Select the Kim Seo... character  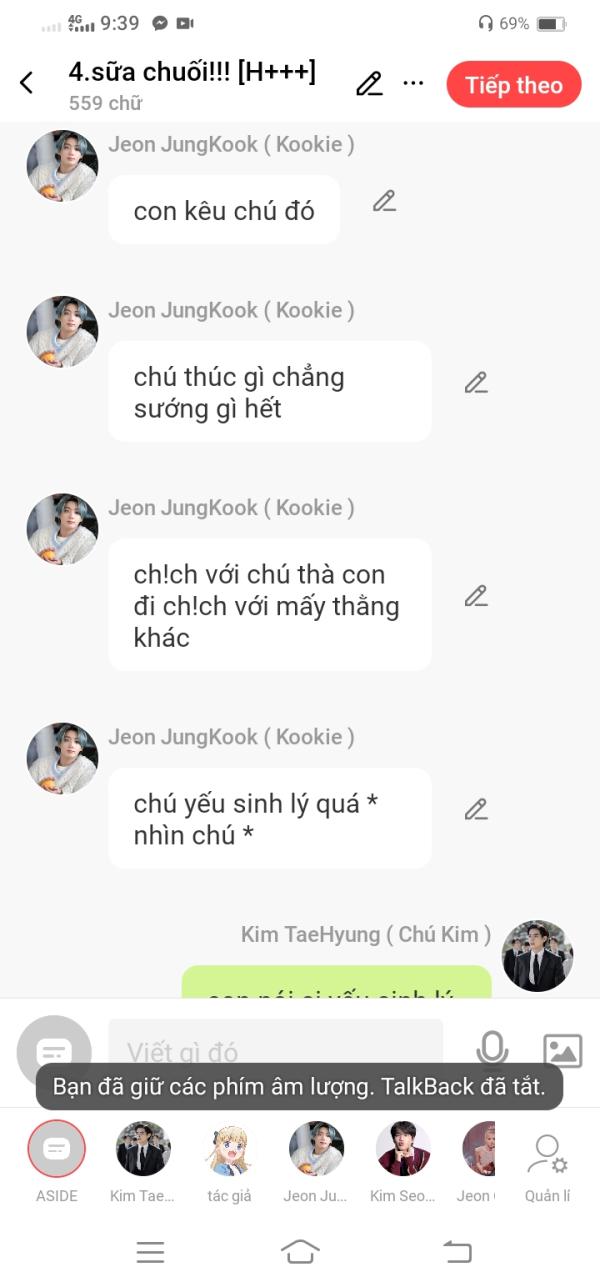click(x=402, y=1160)
